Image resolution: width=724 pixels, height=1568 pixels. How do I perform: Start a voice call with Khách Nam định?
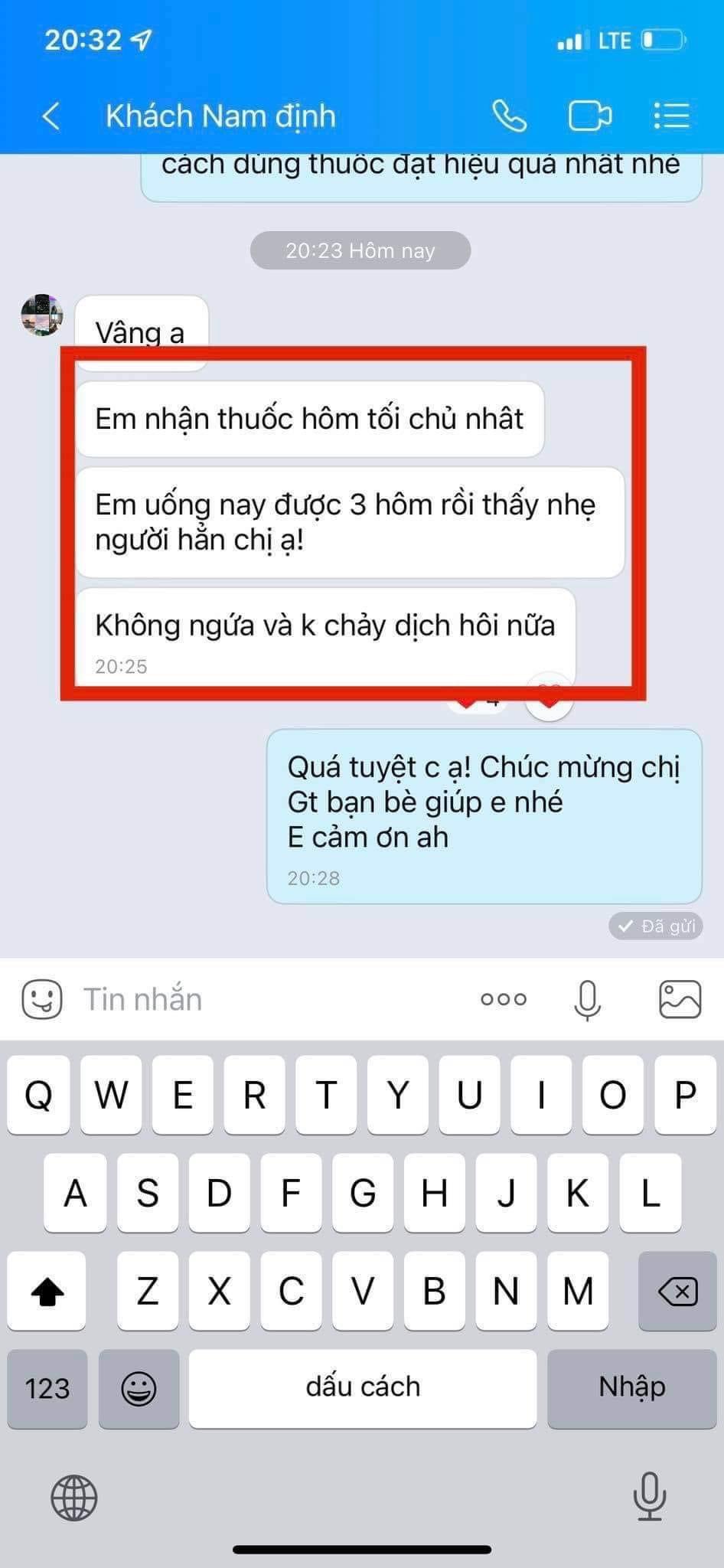click(x=509, y=116)
